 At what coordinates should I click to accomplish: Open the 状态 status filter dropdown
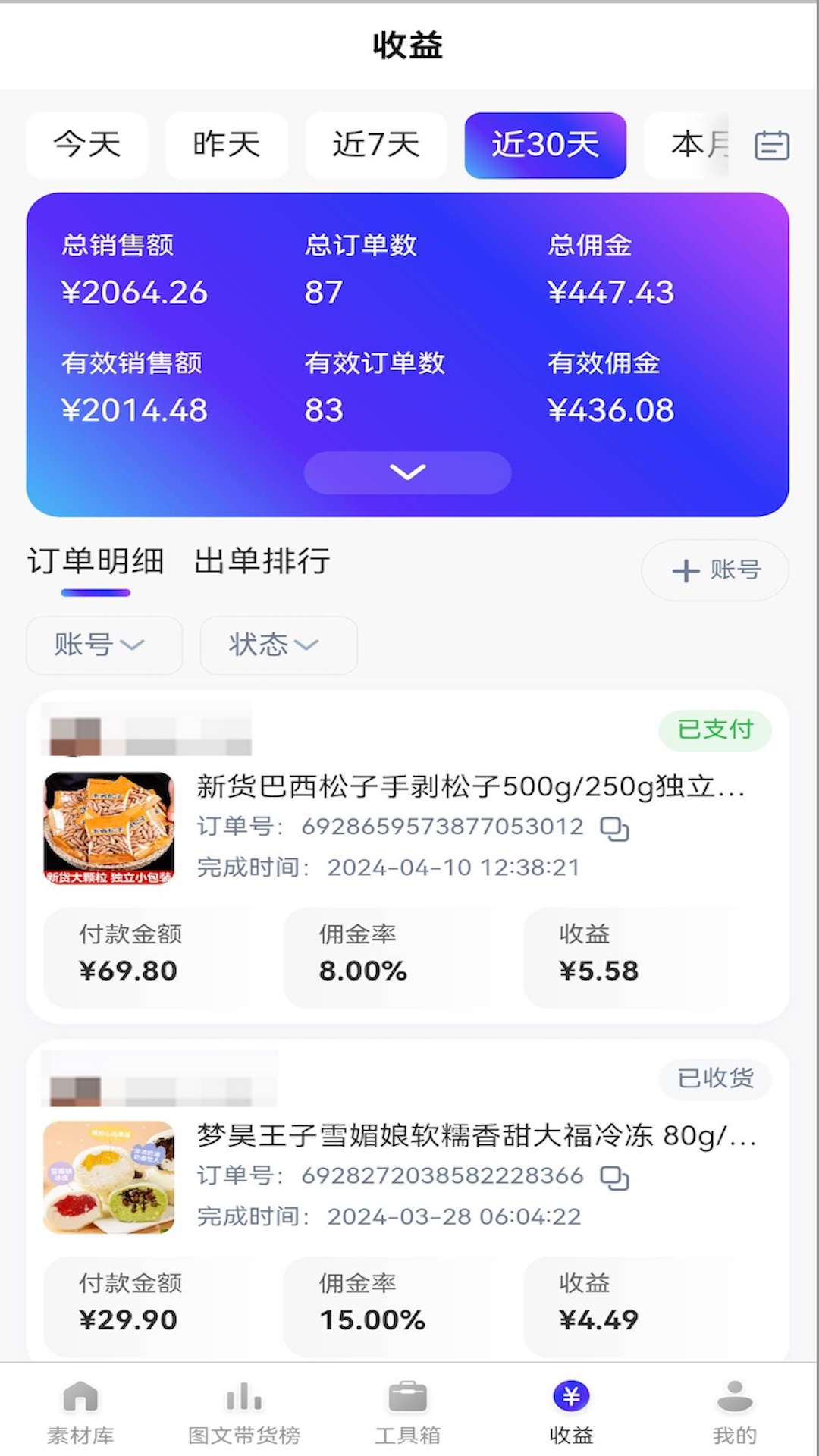click(x=278, y=645)
